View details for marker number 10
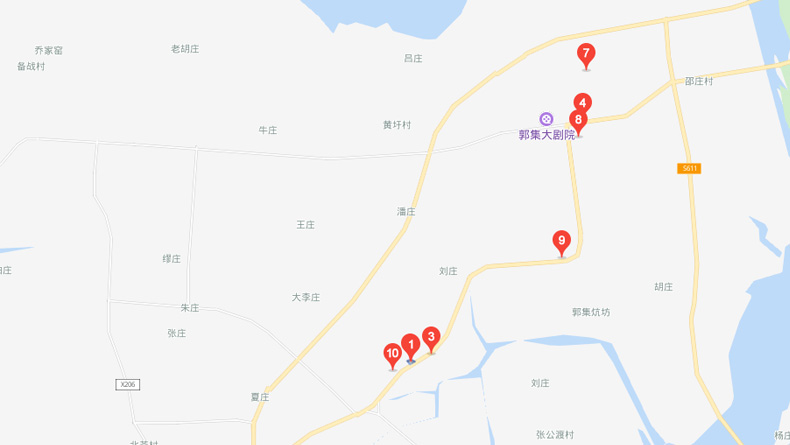This screenshot has height=445, width=790. pos(392,354)
